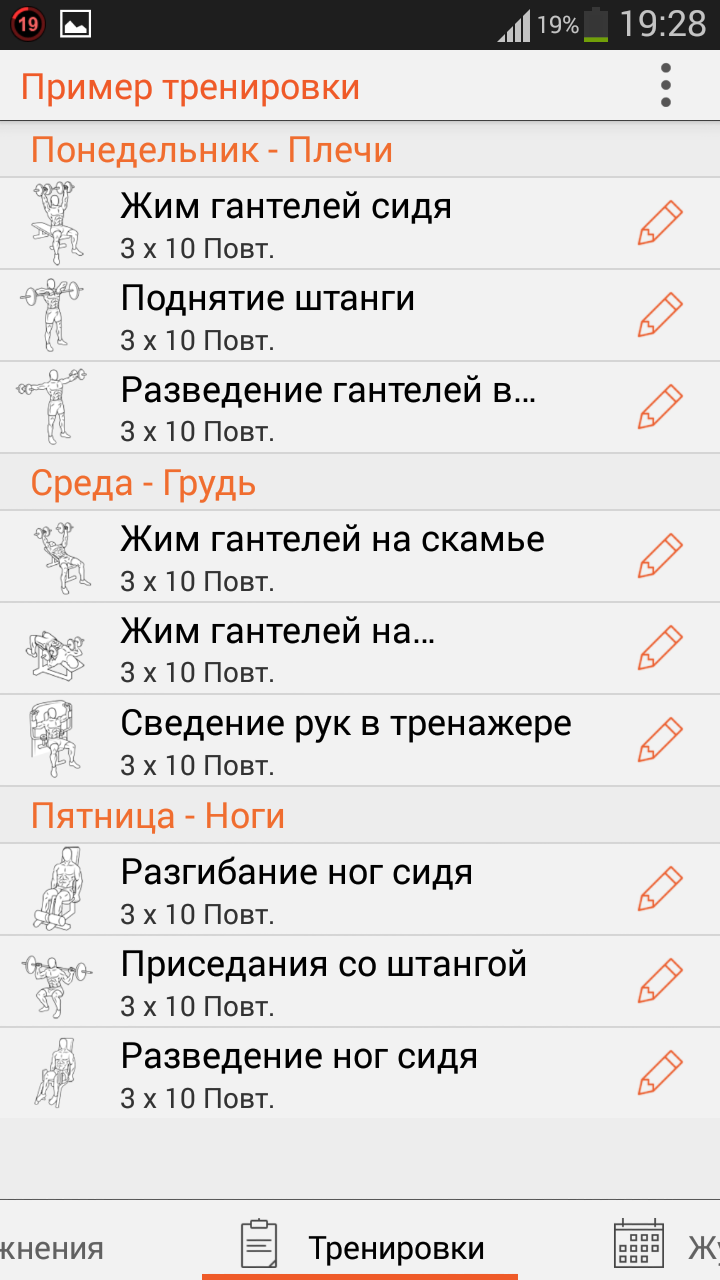Open Жим гантелей на скамье exercise
720x1280 pixels.
pyautogui.click(x=332, y=557)
